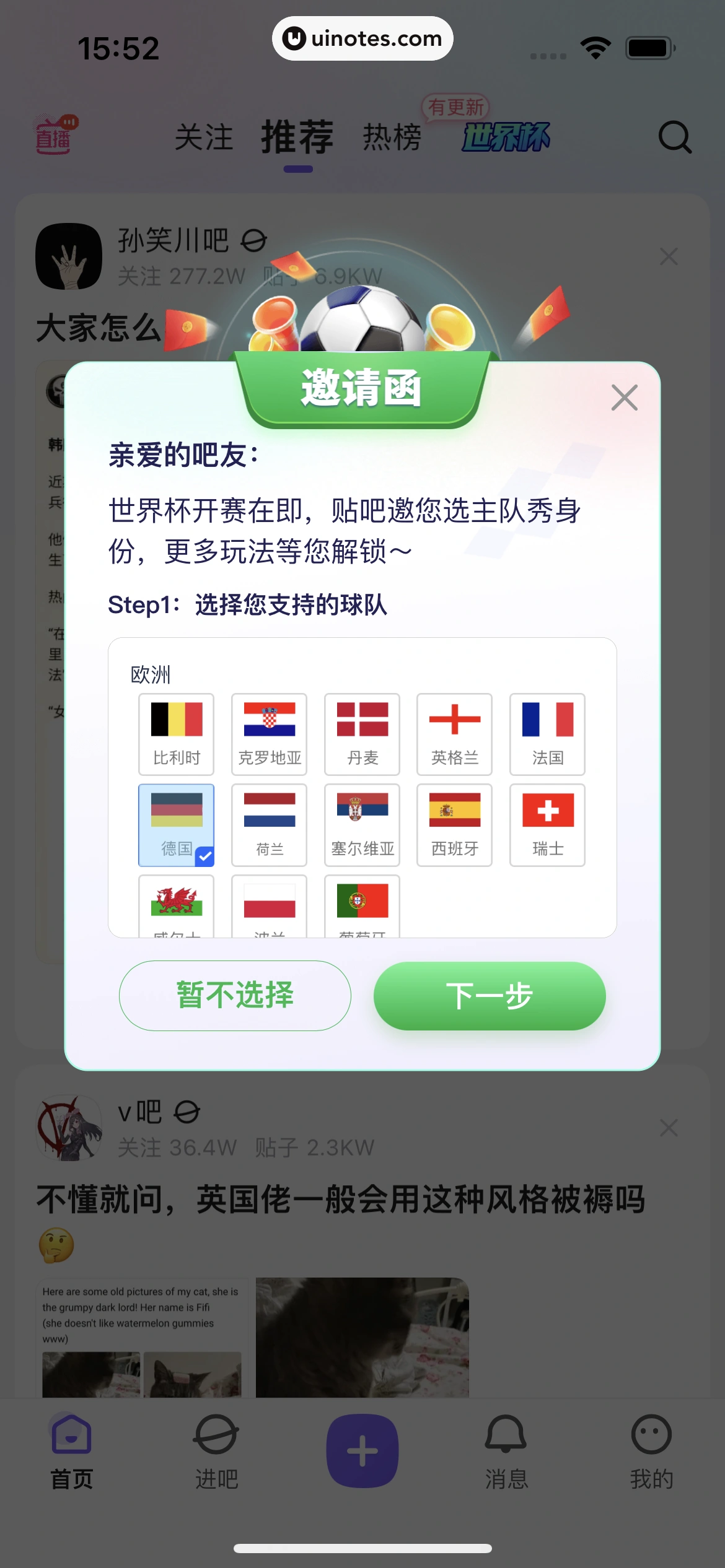Continue with the 下一步 button

[490, 996]
